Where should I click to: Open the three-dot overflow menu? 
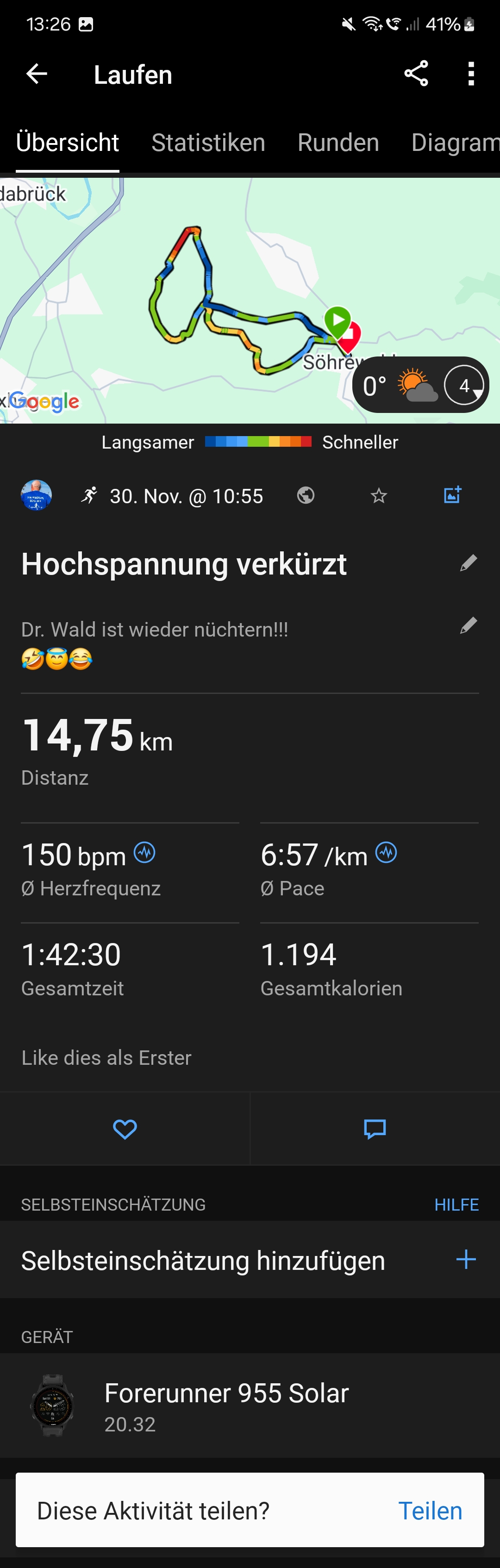click(470, 74)
